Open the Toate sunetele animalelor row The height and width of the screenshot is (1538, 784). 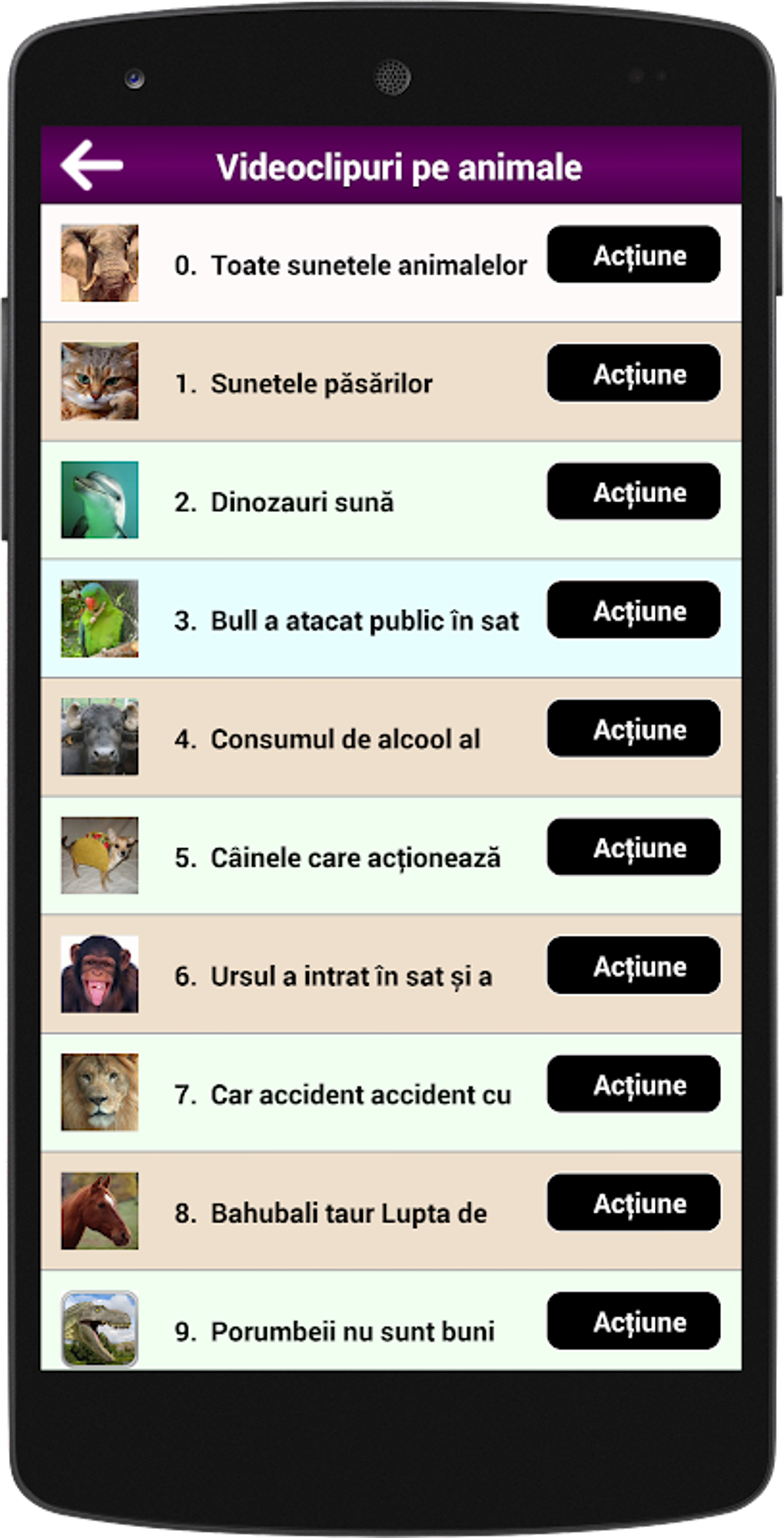coord(391,263)
